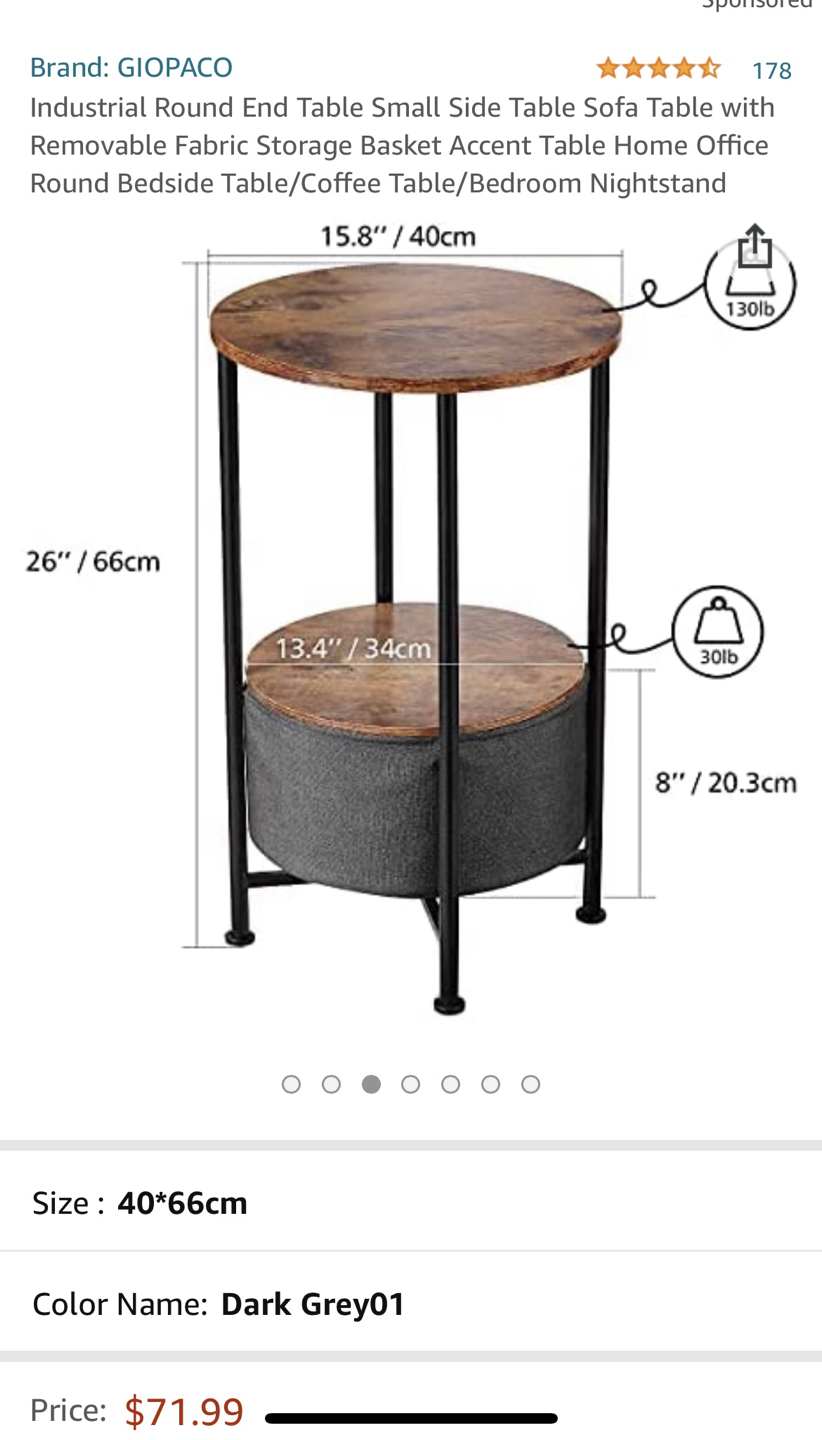Jump to the first image dot

coord(291,1084)
